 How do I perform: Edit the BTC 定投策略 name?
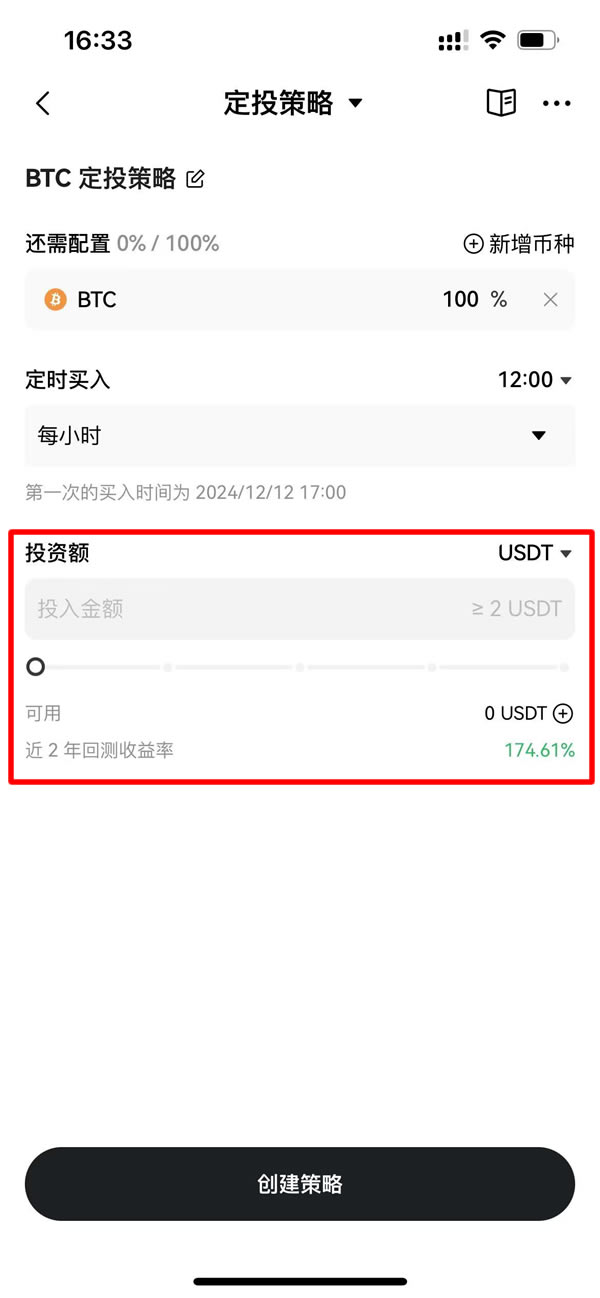[196, 179]
